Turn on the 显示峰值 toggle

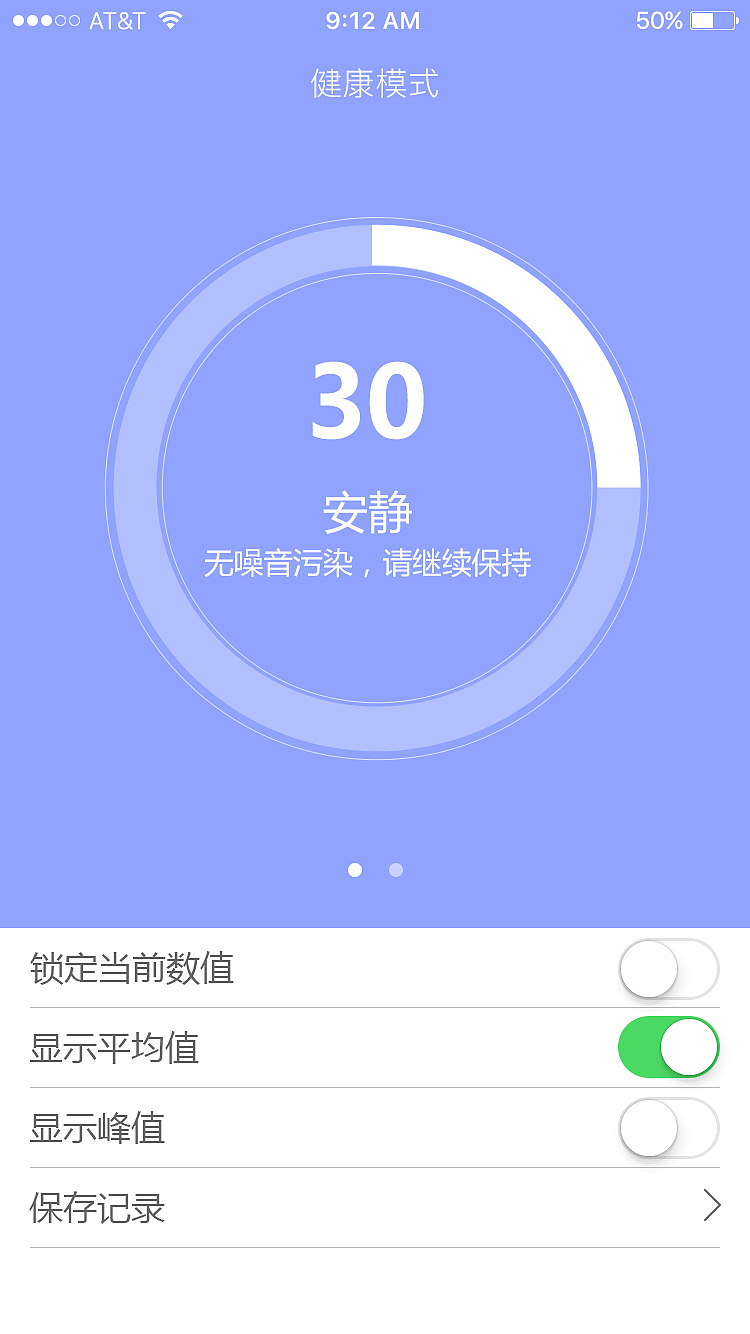tap(667, 1127)
